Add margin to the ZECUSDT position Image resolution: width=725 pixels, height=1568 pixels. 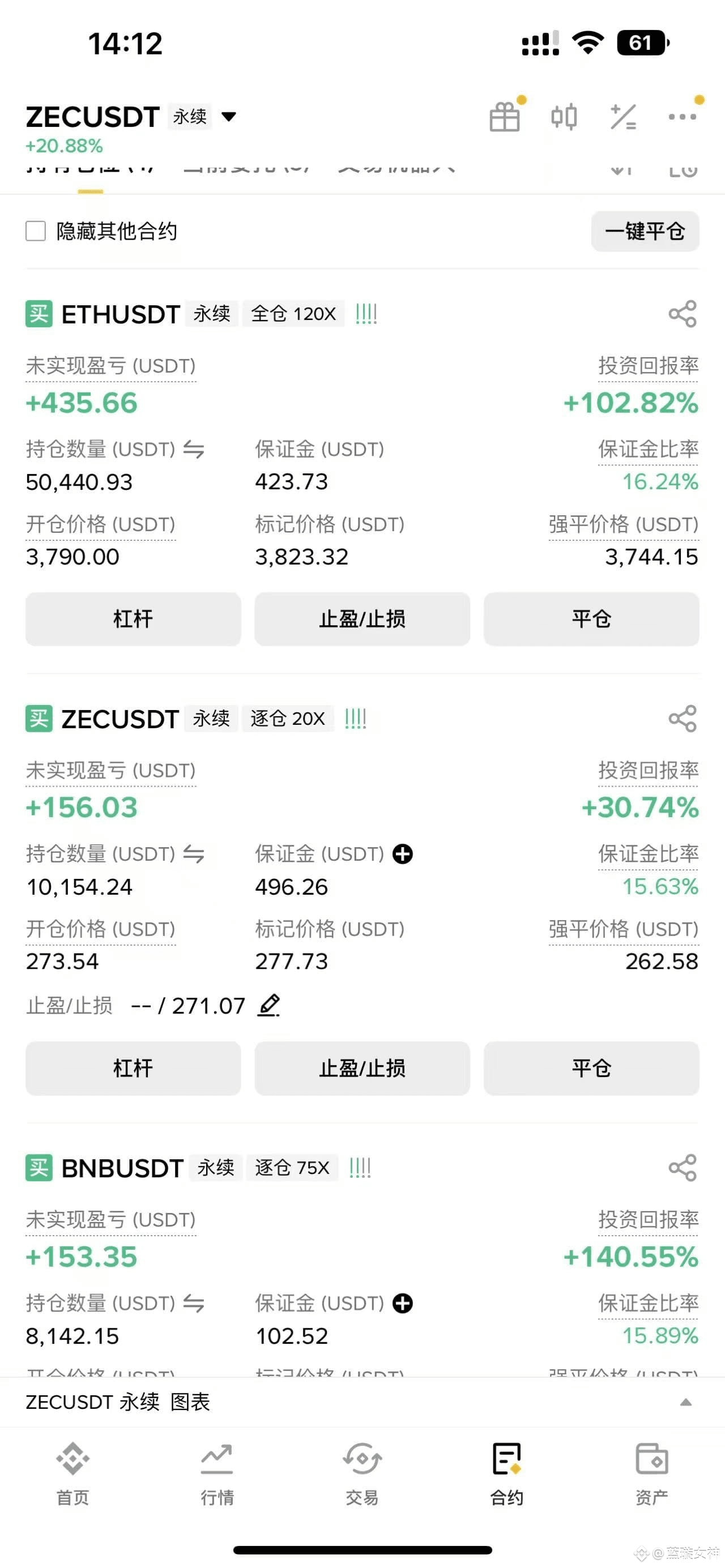point(402,854)
